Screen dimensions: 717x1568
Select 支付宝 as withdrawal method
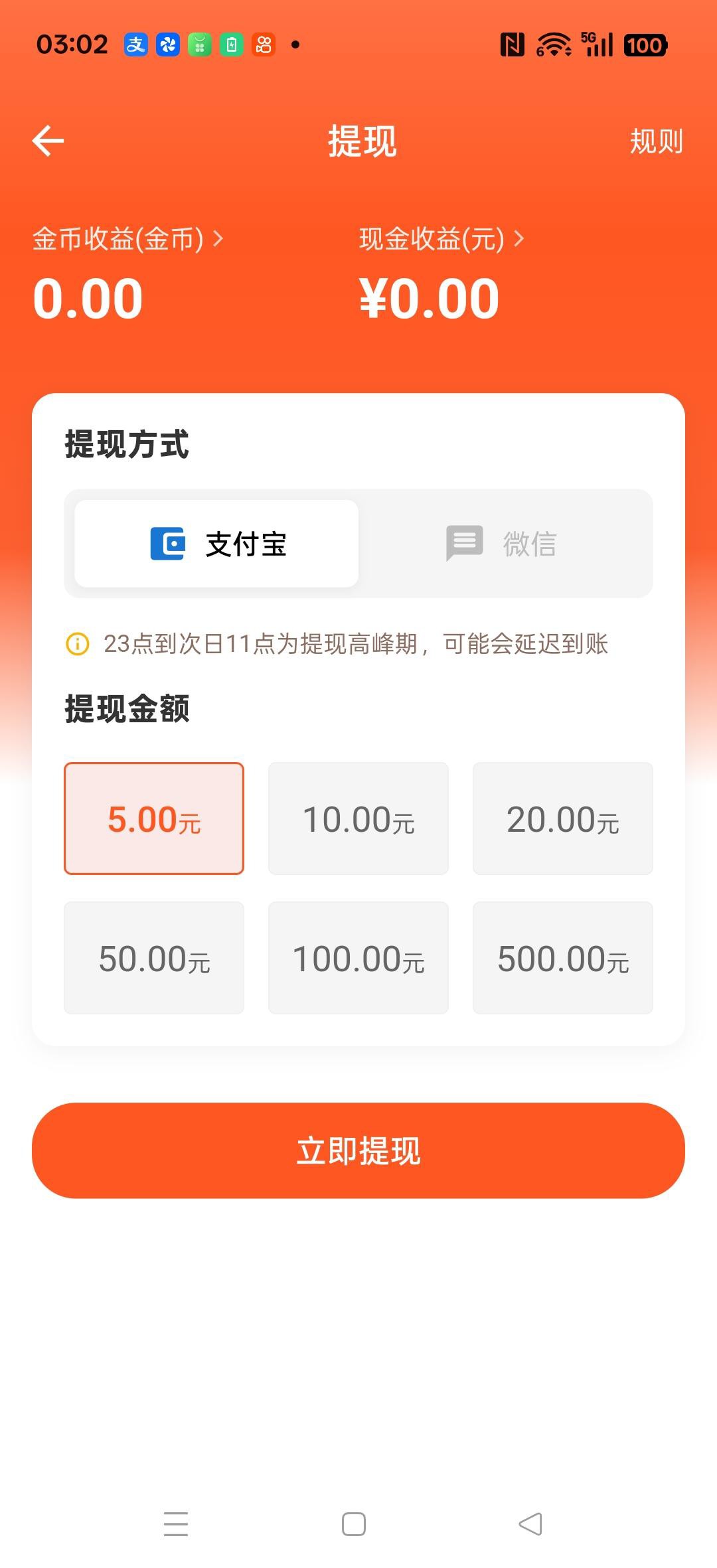pyautogui.click(x=216, y=544)
